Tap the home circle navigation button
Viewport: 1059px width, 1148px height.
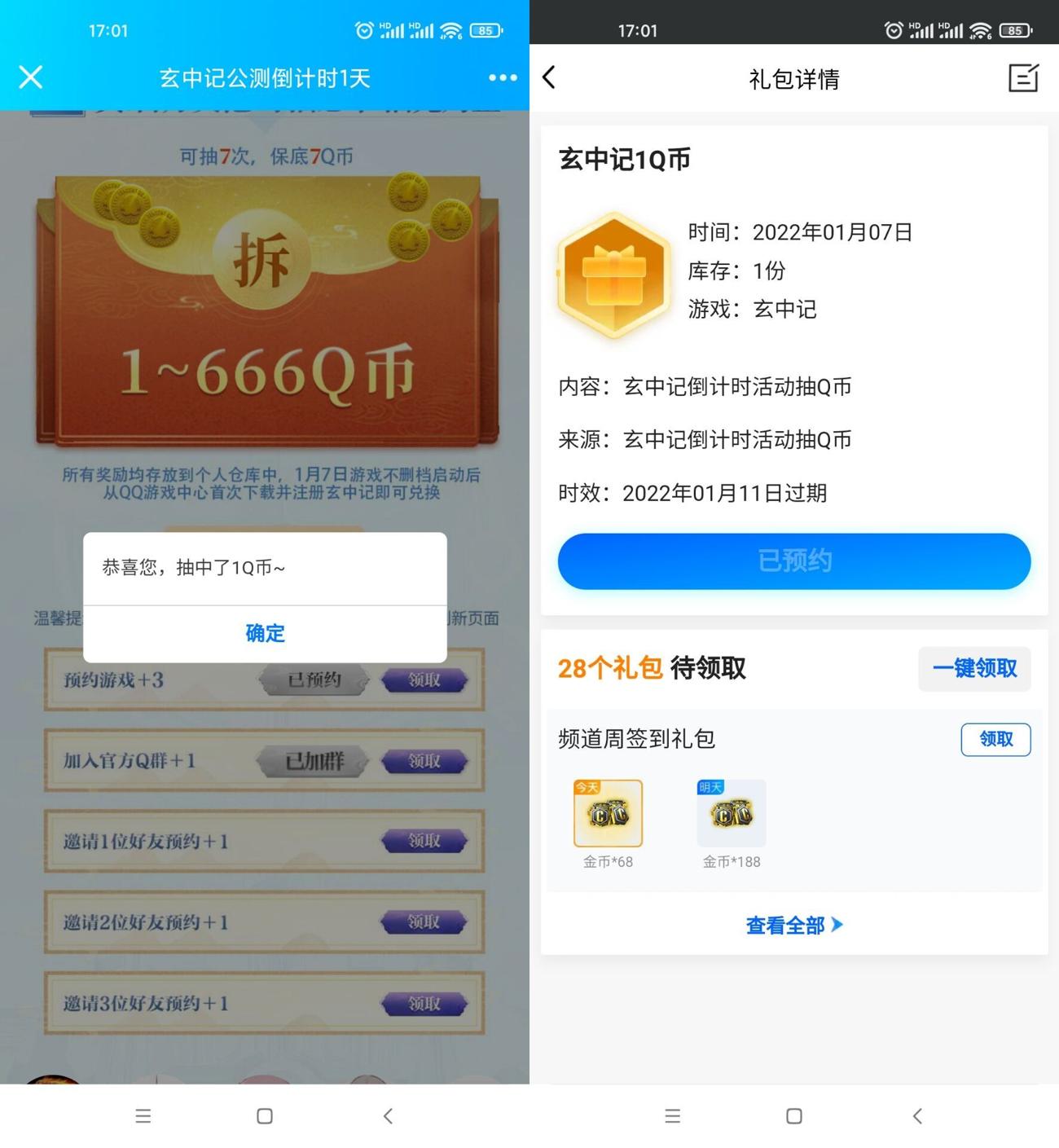coord(264,1115)
